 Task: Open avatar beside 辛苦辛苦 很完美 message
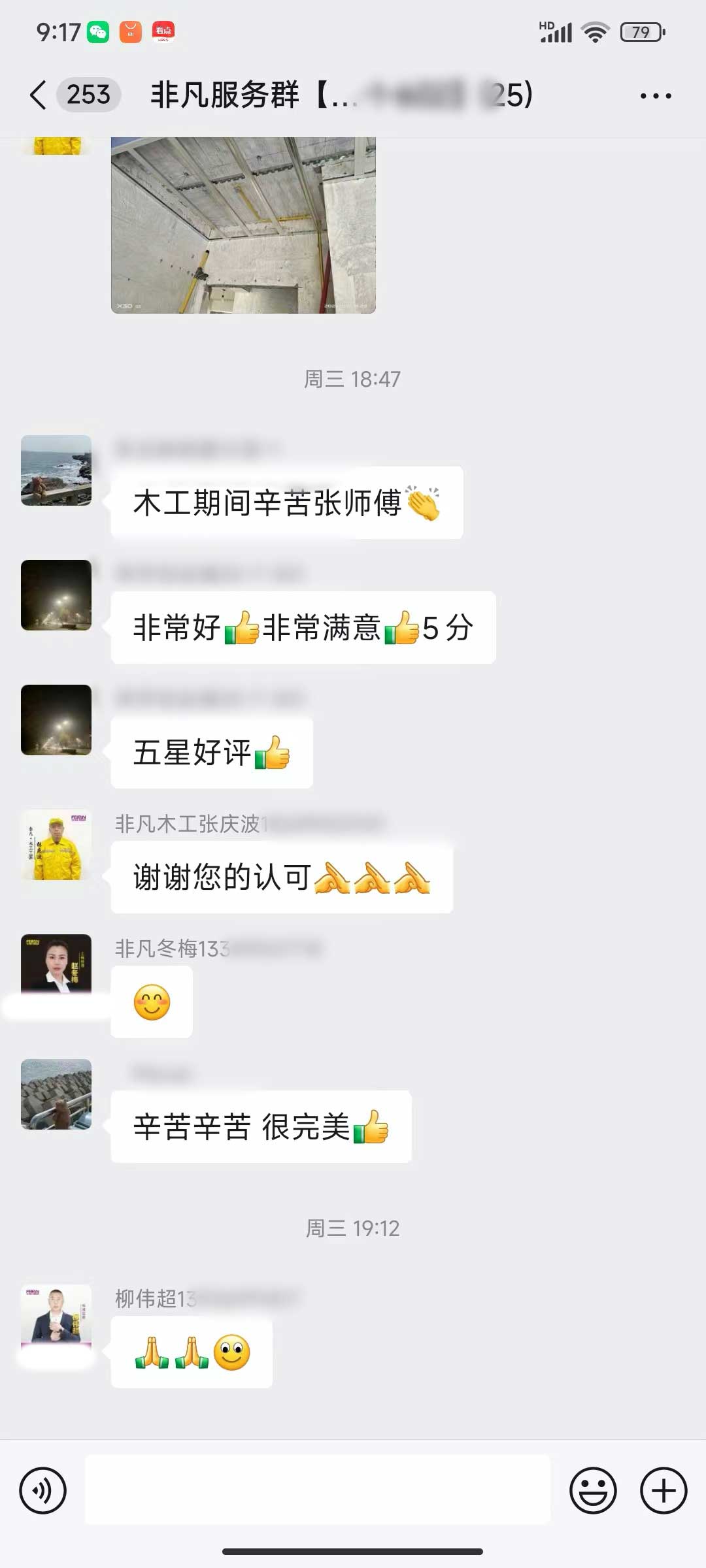pyautogui.click(x=56, y=1094)
